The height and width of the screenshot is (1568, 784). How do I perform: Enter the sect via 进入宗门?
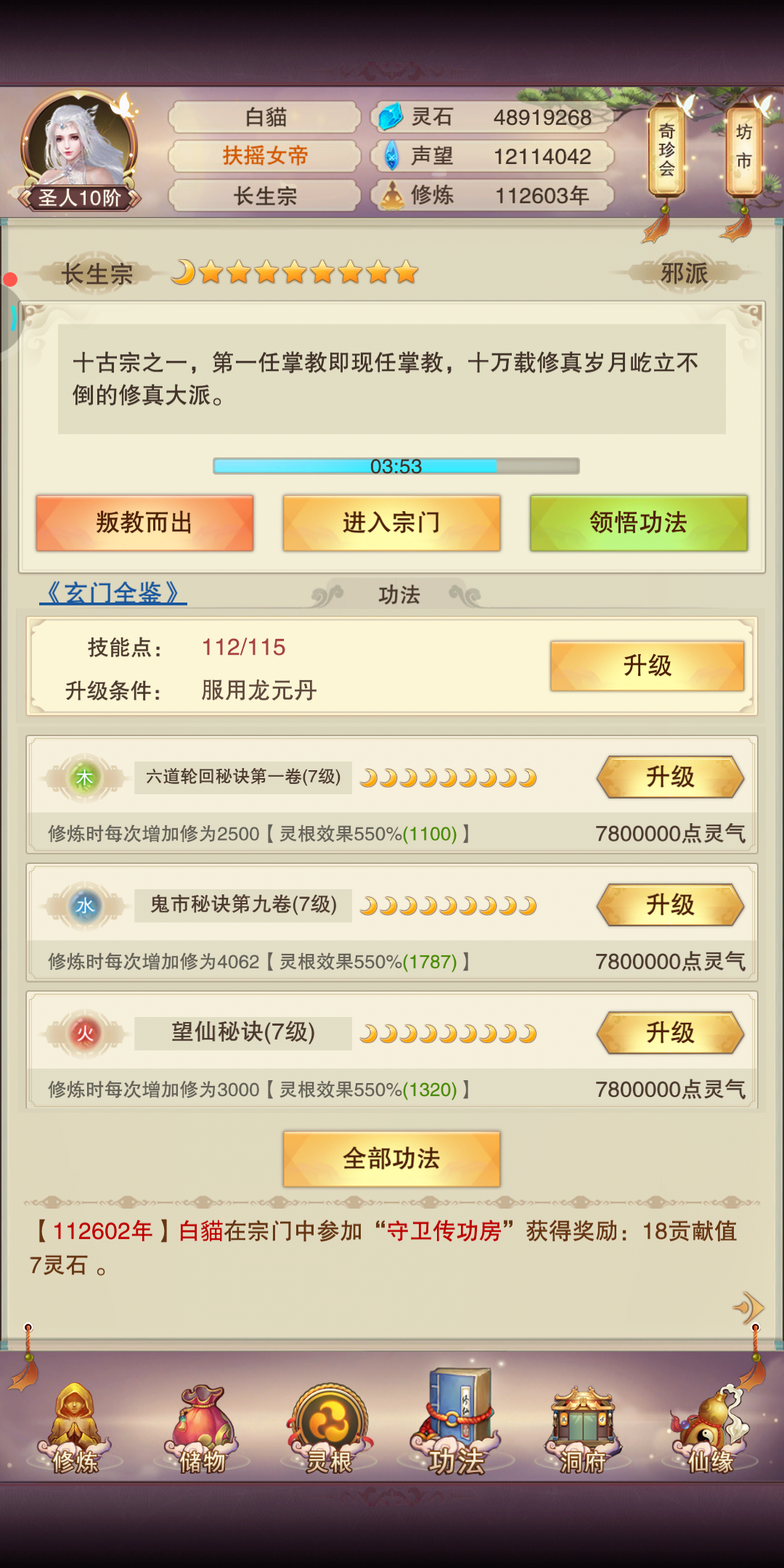click(x=391, y=523)
